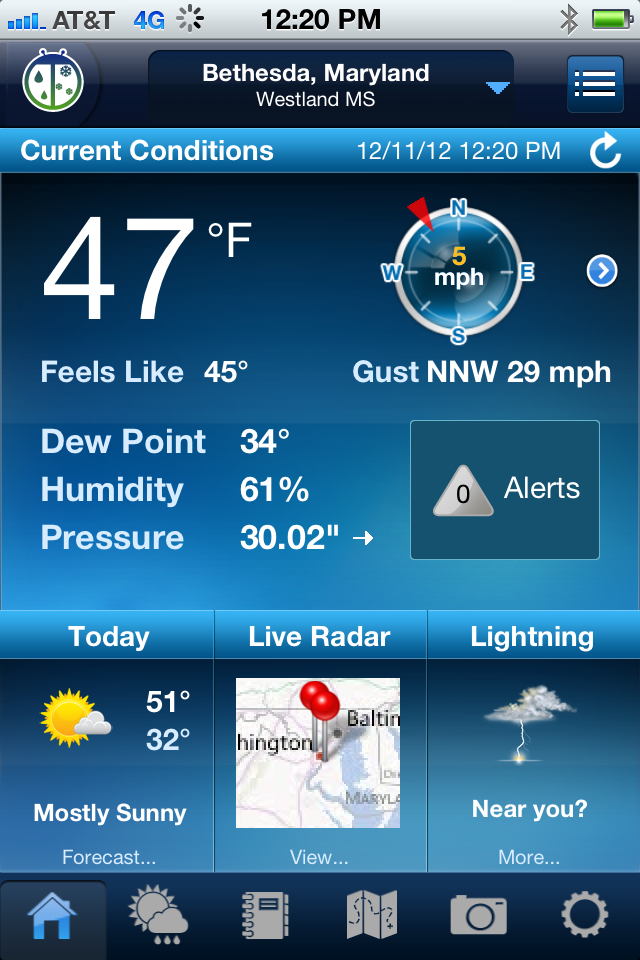640x960 pixels.
Task: Refresh the current conditions
Action: [x=605, y=152]
